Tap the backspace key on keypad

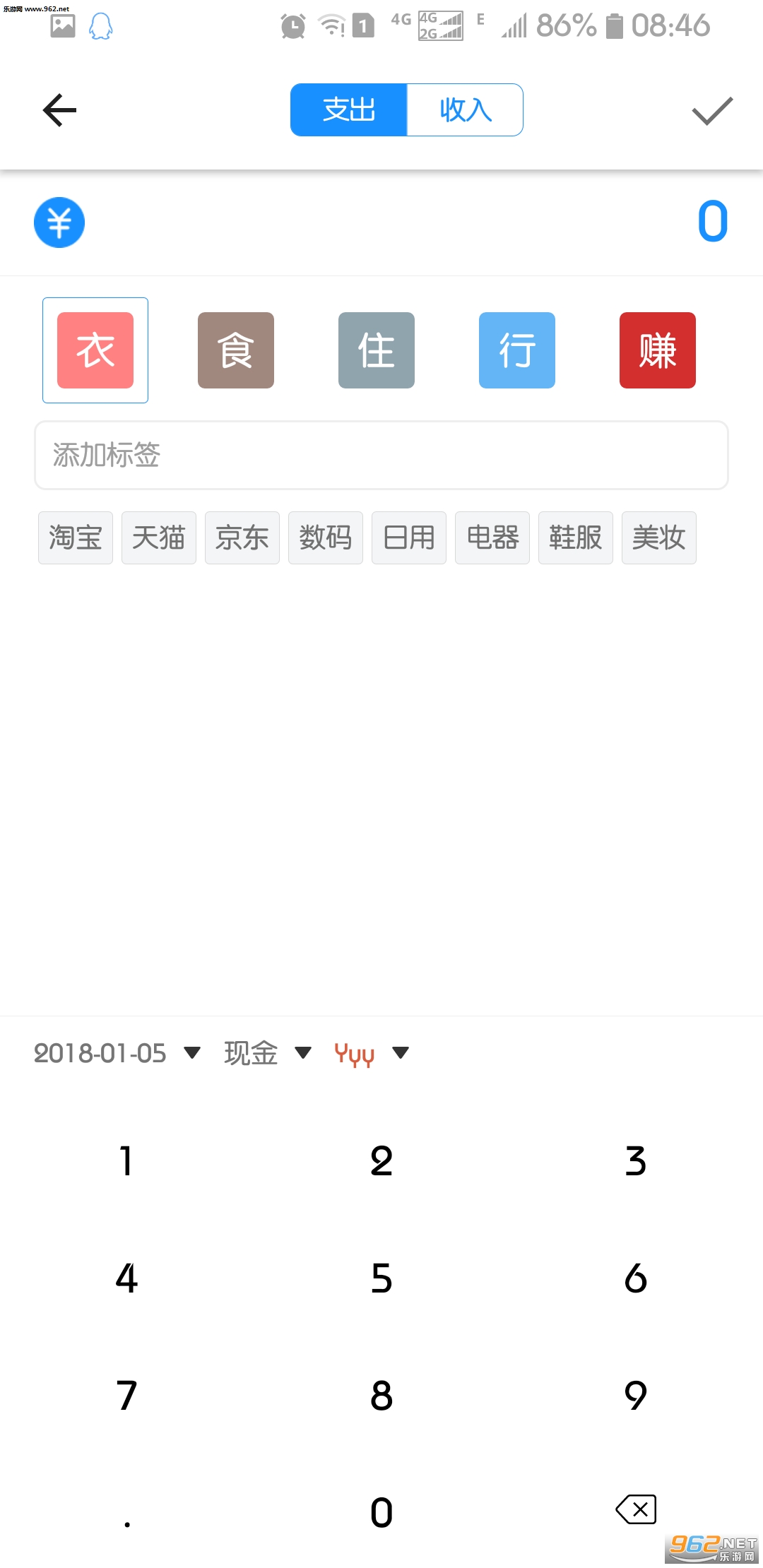tap(636, 1509)
